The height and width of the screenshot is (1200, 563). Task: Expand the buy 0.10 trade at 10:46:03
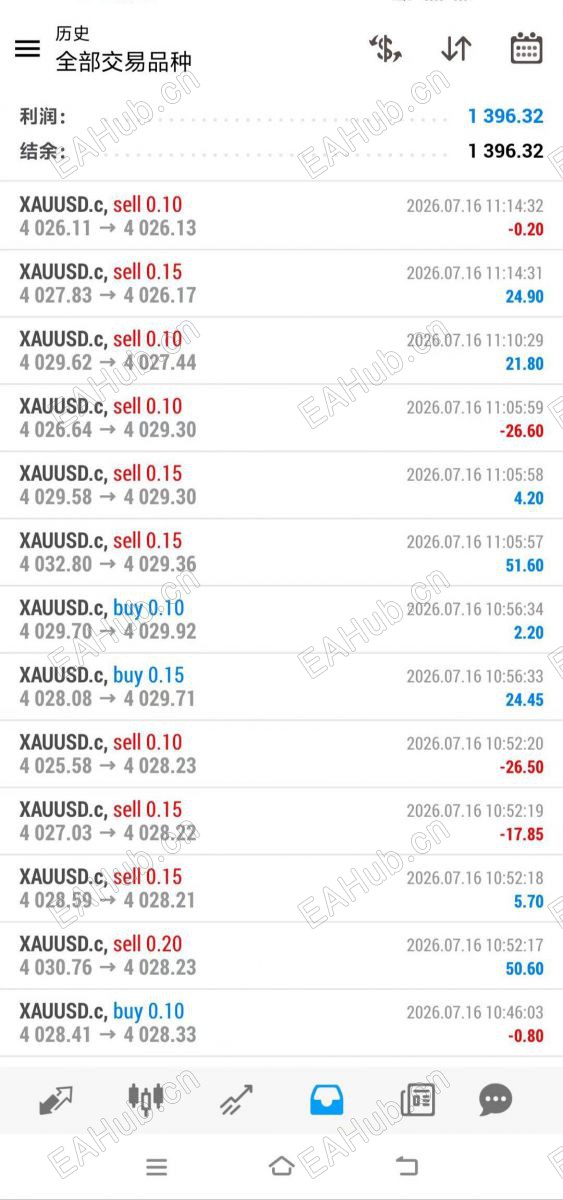pyautogui.click(x=281, y=1023)
